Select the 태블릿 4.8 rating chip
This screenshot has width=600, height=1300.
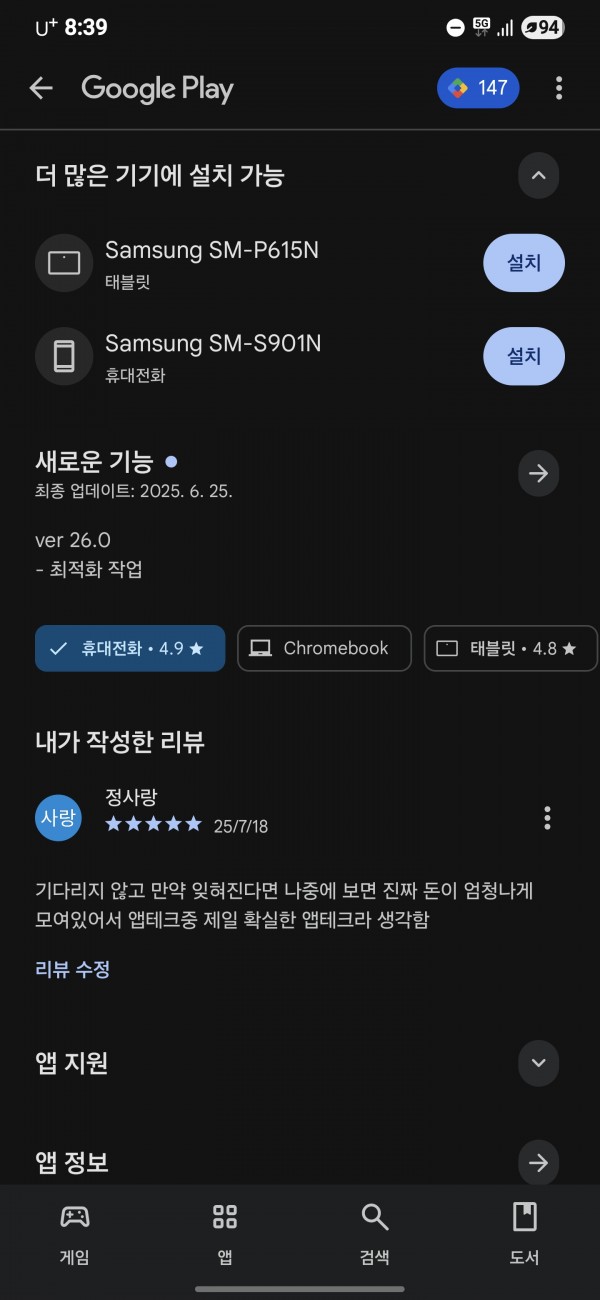pyautogui.click(x=511, y=648)
